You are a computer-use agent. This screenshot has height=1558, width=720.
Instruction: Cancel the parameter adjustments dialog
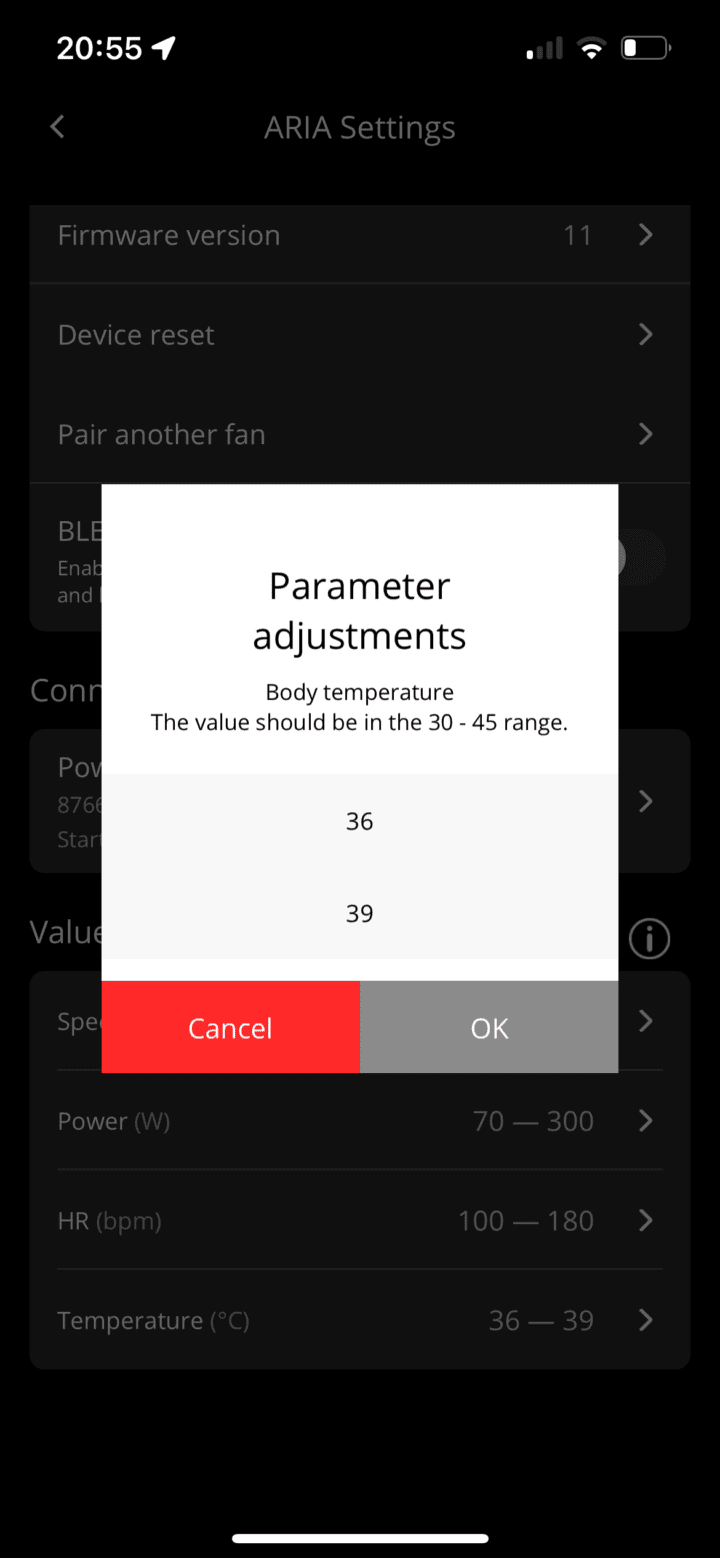coord(230,1027)
